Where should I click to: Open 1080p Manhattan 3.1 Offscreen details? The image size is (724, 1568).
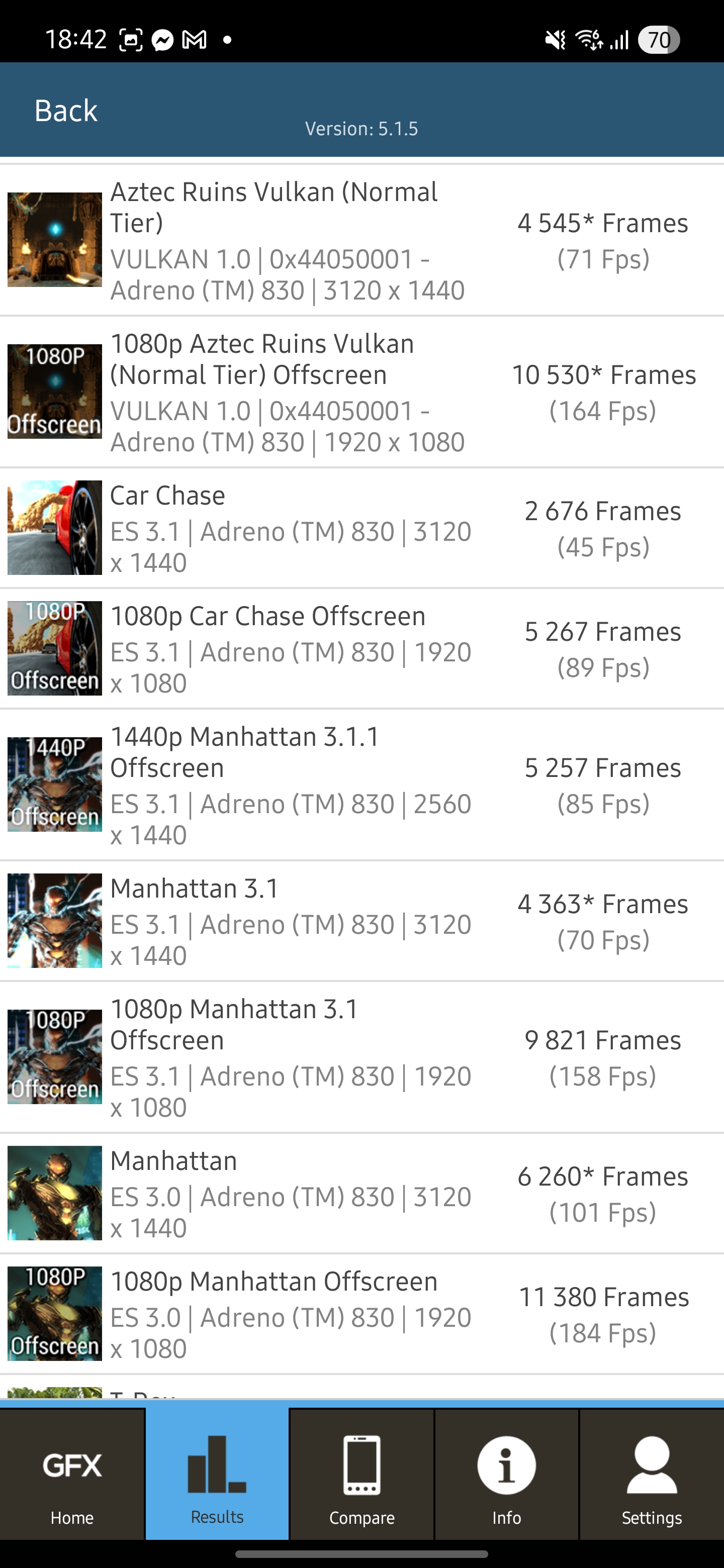[x=361, y=1057]
